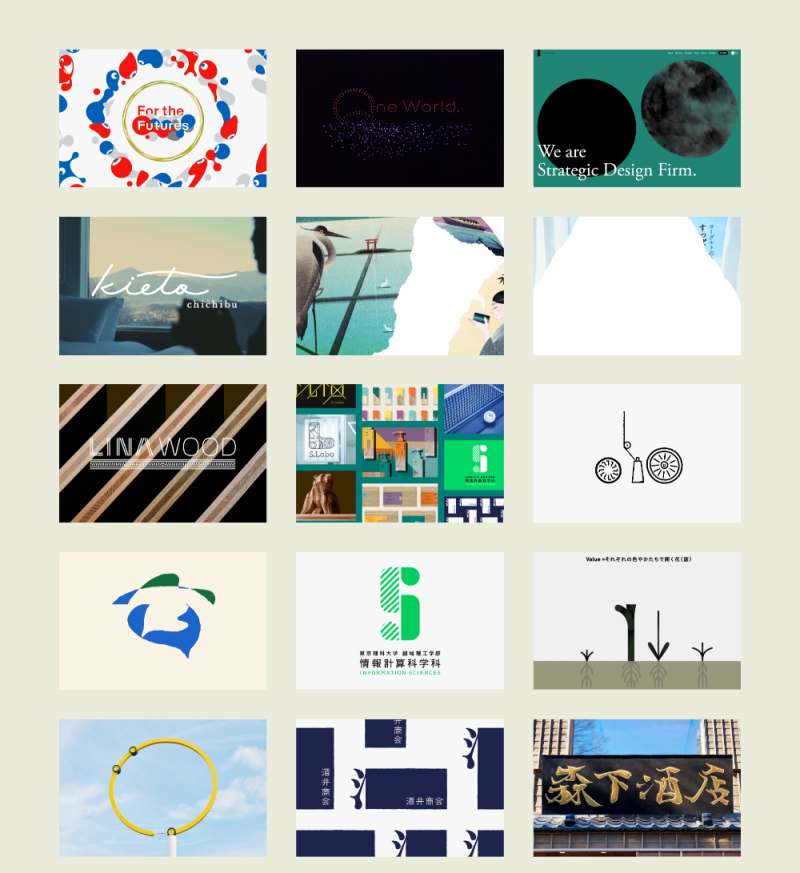
Task: Open the "We are Strategic Design Firm." tile
Action: [x=637, y=118]
